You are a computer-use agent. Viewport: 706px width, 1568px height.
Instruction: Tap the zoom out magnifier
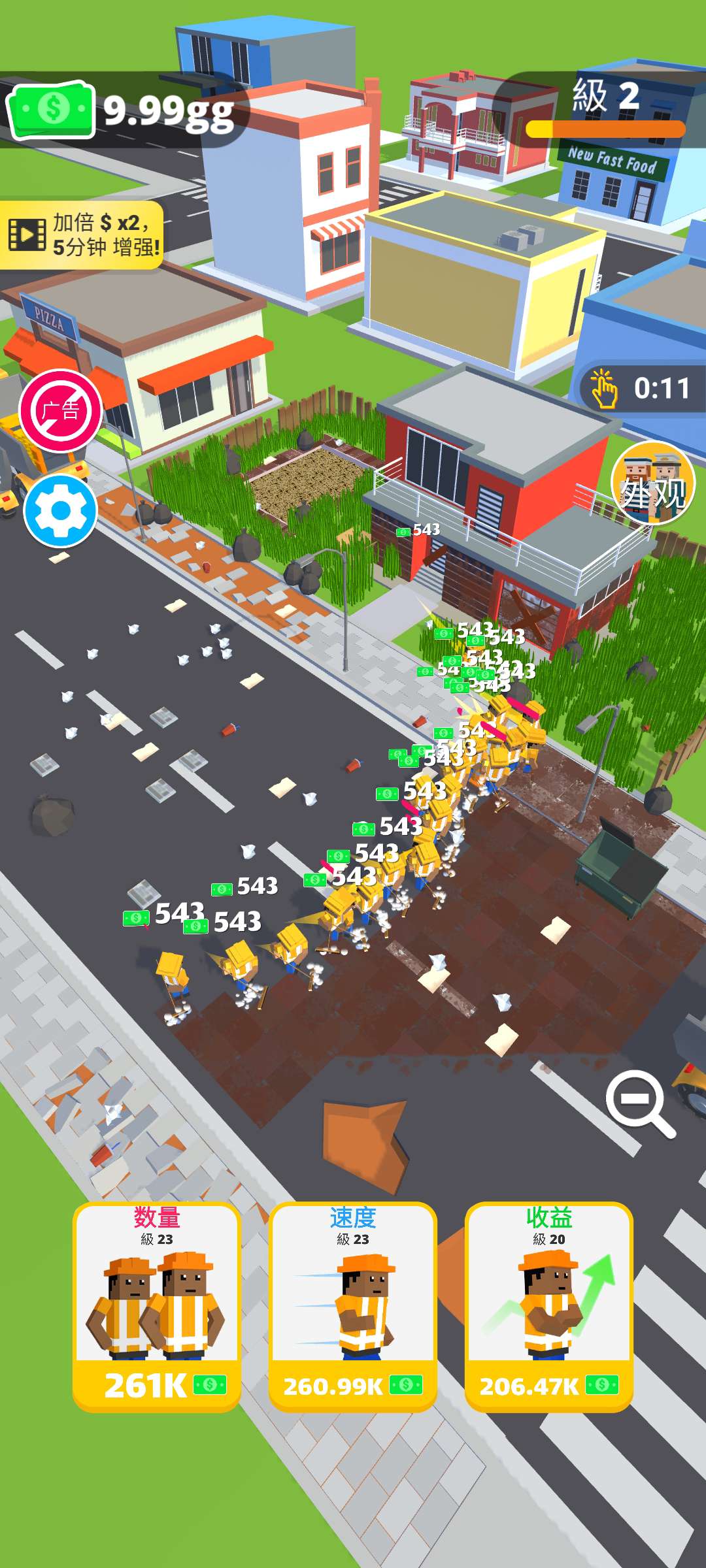coord(639,1103)
